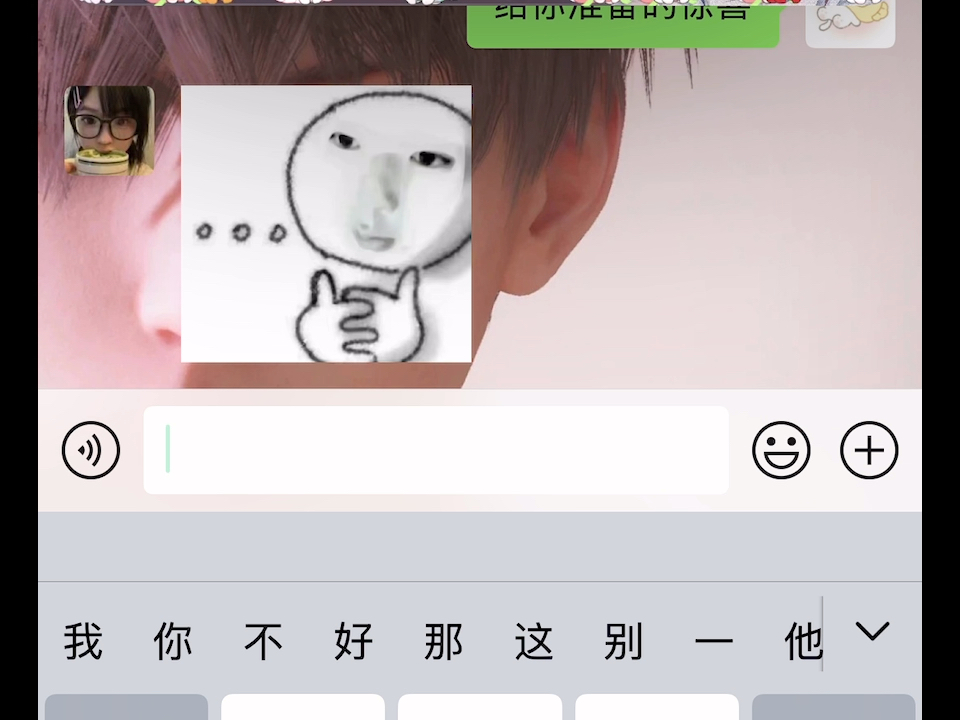The width and height of the screenshot is (960, 720).
Task: Select suggestion 他
Action: coord(801,641)
